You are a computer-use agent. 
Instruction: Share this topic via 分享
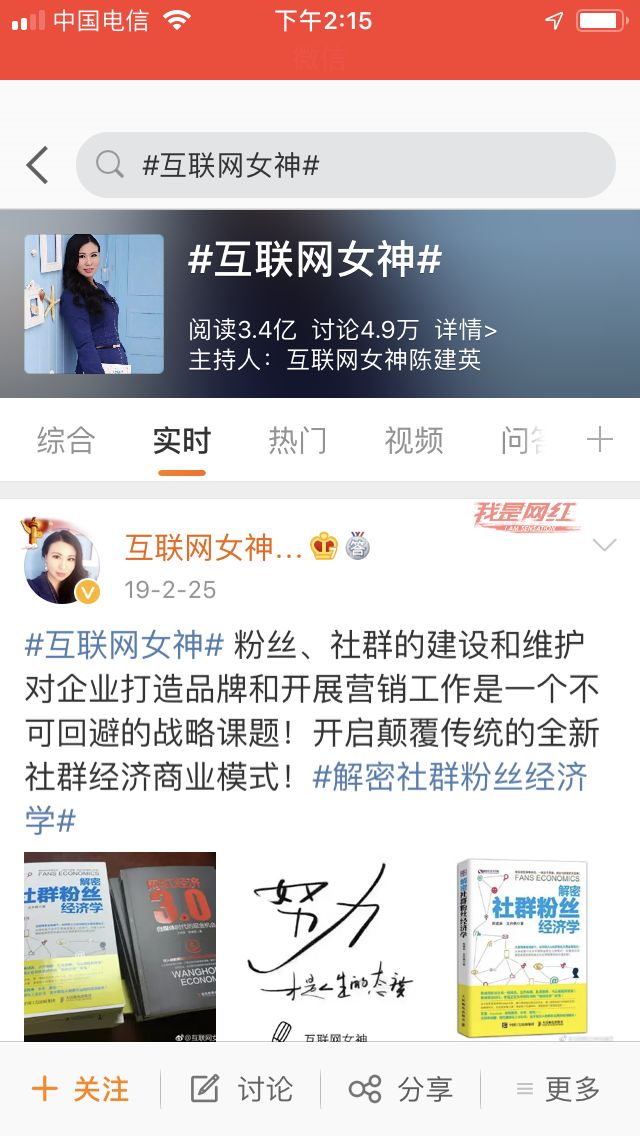pyautogui.click(x=401, y=1089)
